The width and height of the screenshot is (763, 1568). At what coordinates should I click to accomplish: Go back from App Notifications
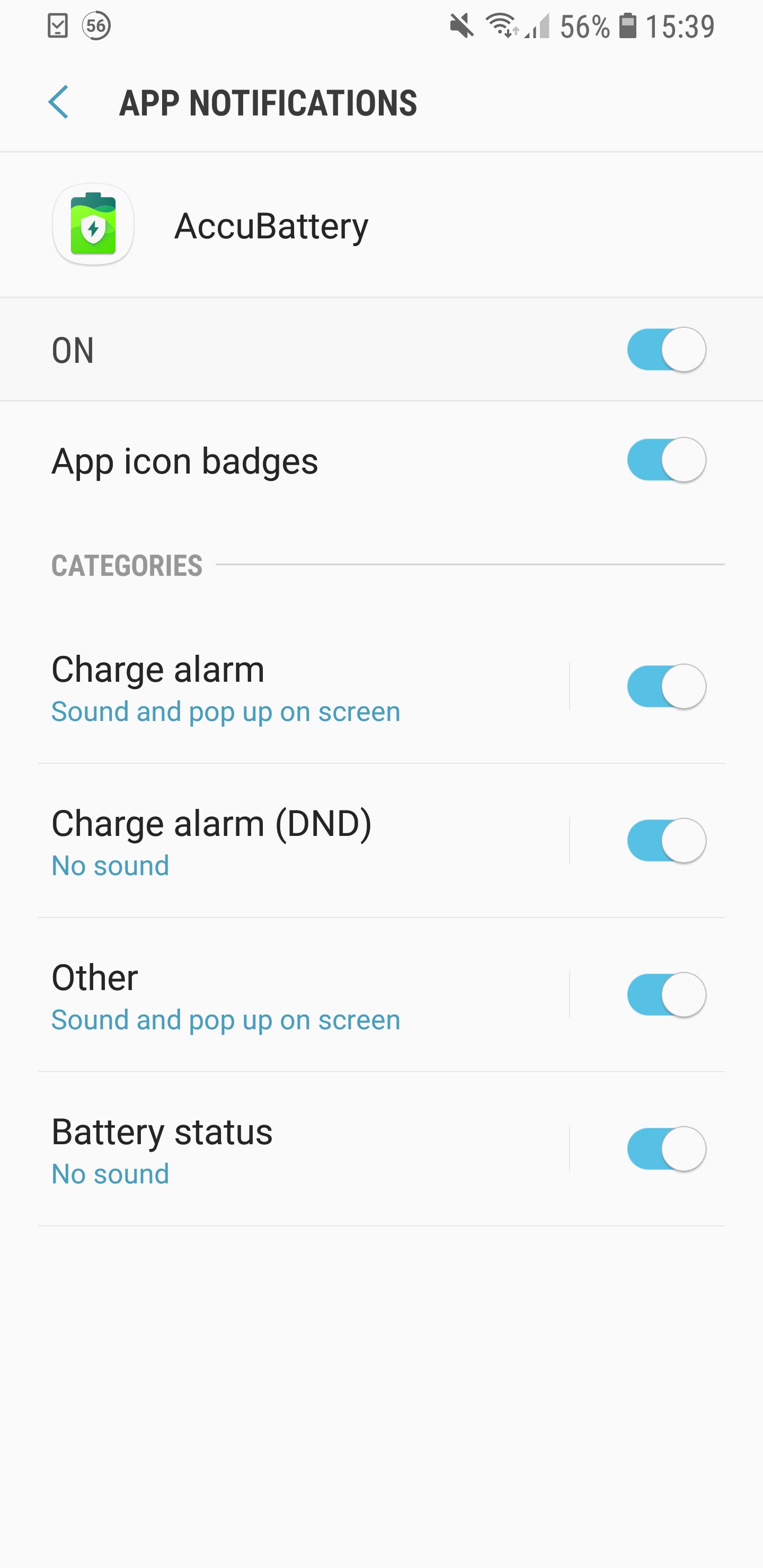58,102
